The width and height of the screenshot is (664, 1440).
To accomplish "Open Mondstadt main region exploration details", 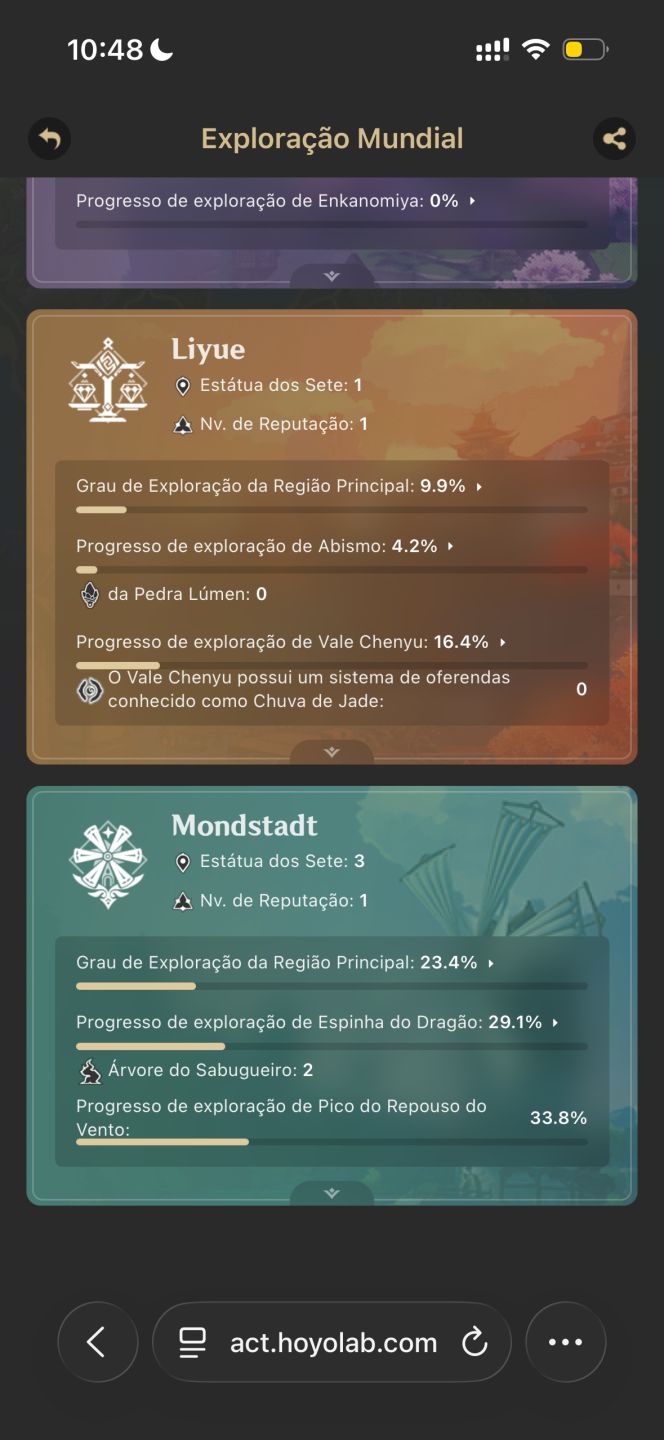I will click(x=286, y=963).
